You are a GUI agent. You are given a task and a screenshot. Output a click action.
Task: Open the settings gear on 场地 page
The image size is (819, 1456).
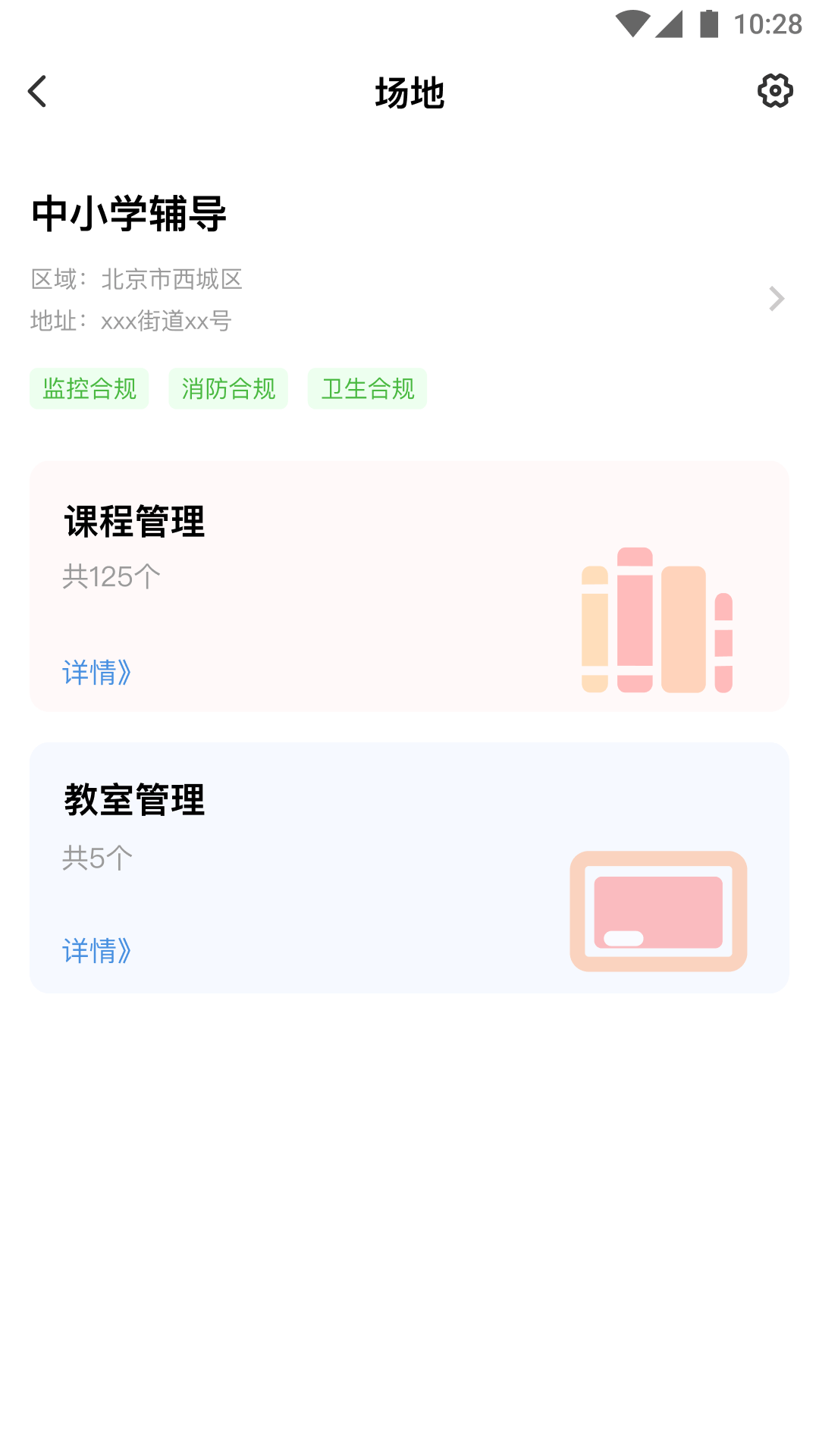pos(774,93)
